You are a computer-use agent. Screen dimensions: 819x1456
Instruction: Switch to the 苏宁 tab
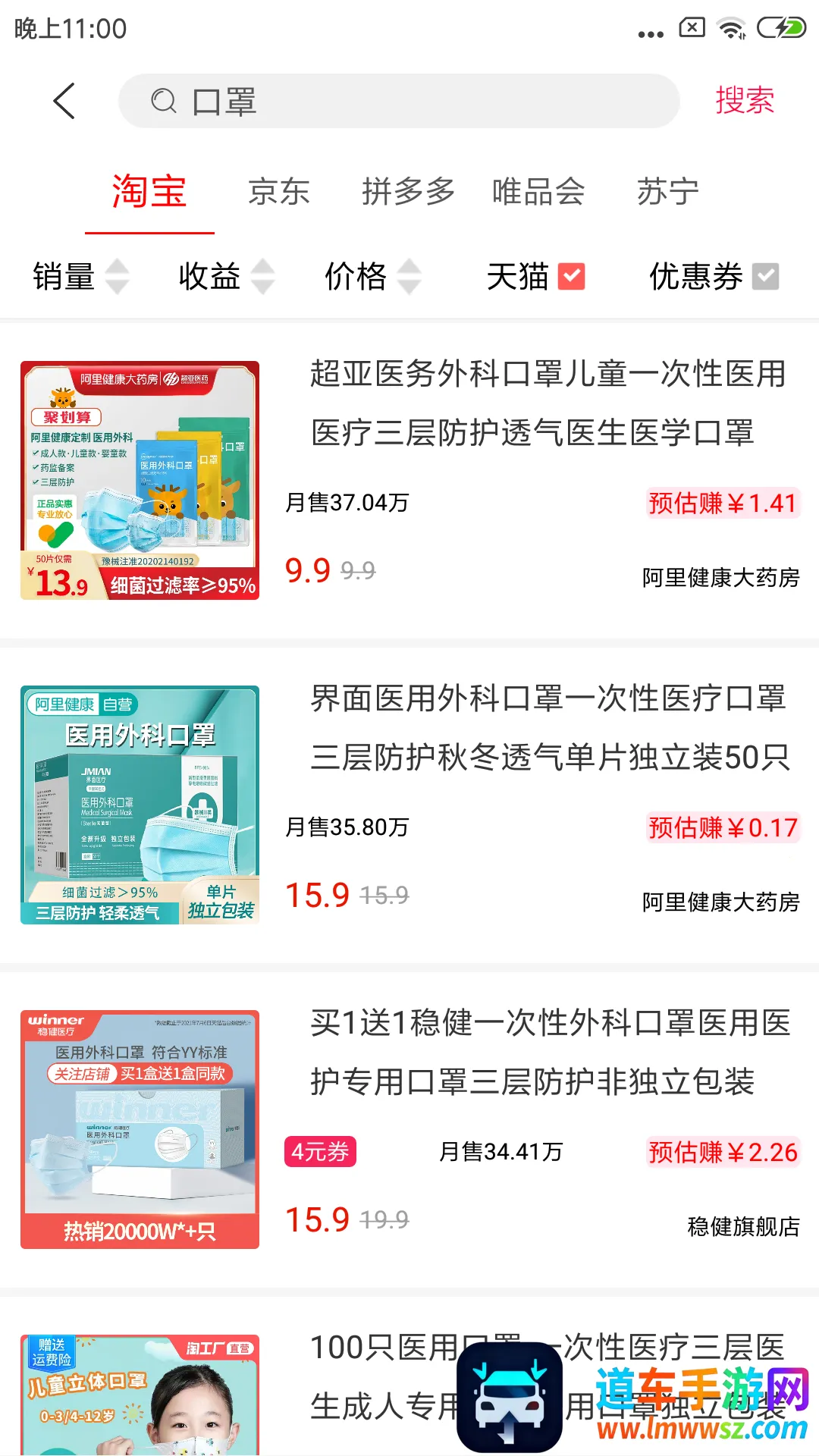coord(667,191)
